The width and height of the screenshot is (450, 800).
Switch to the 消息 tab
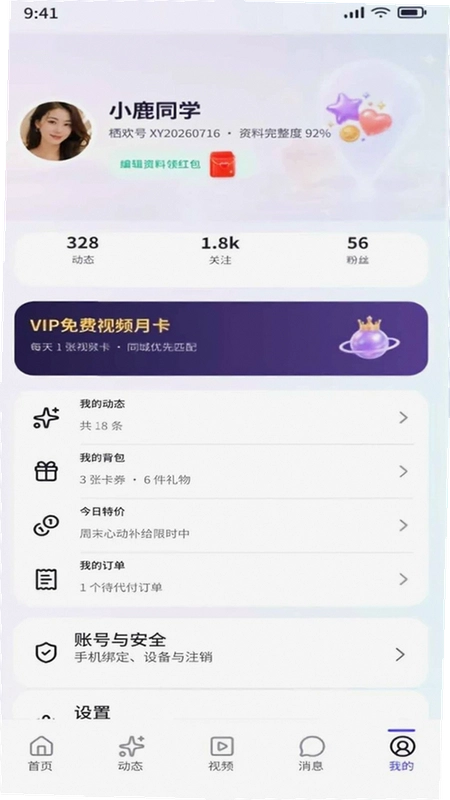[x=311, y=754]
